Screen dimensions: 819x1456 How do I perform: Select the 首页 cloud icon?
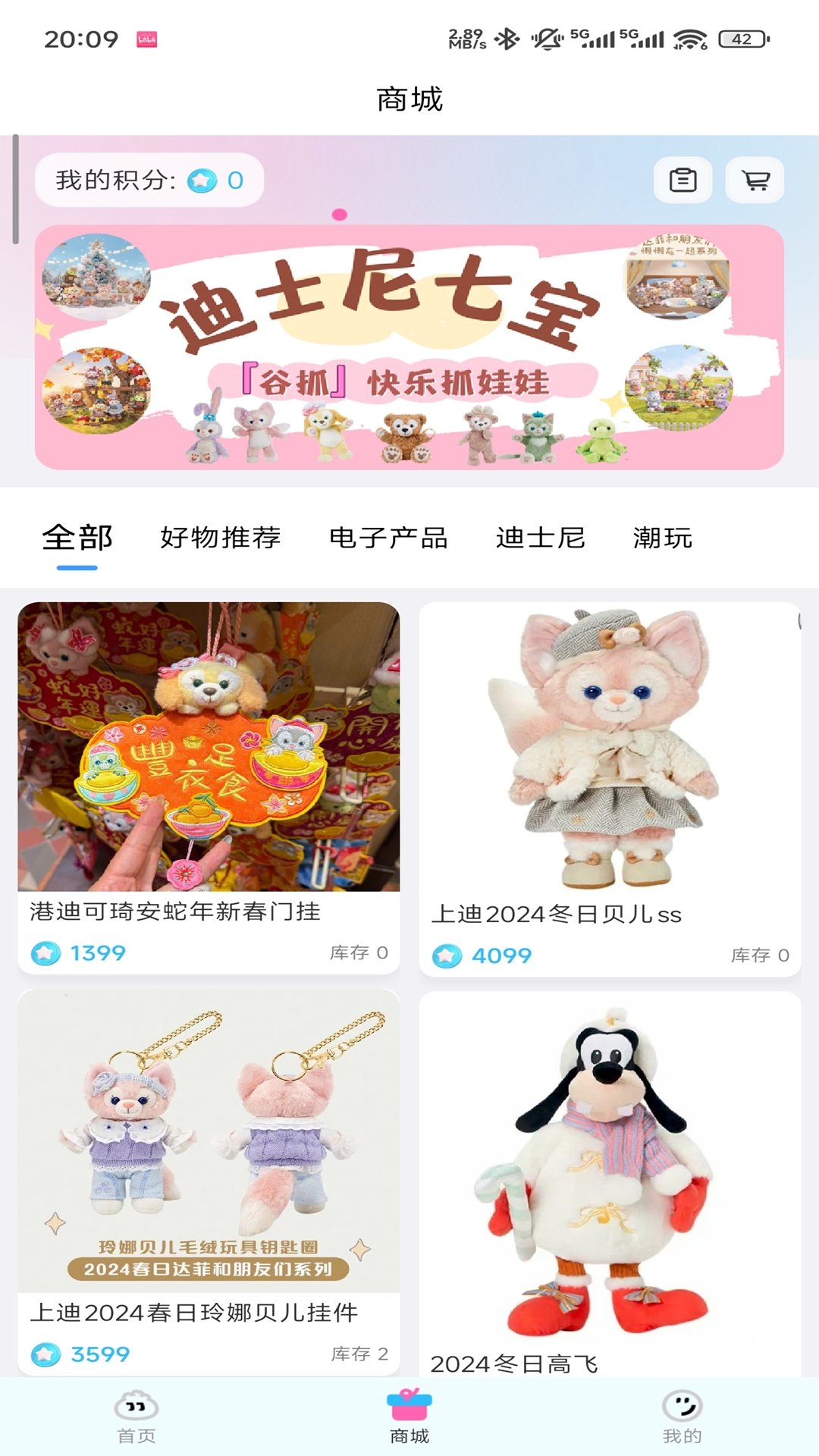(135, 1401)
